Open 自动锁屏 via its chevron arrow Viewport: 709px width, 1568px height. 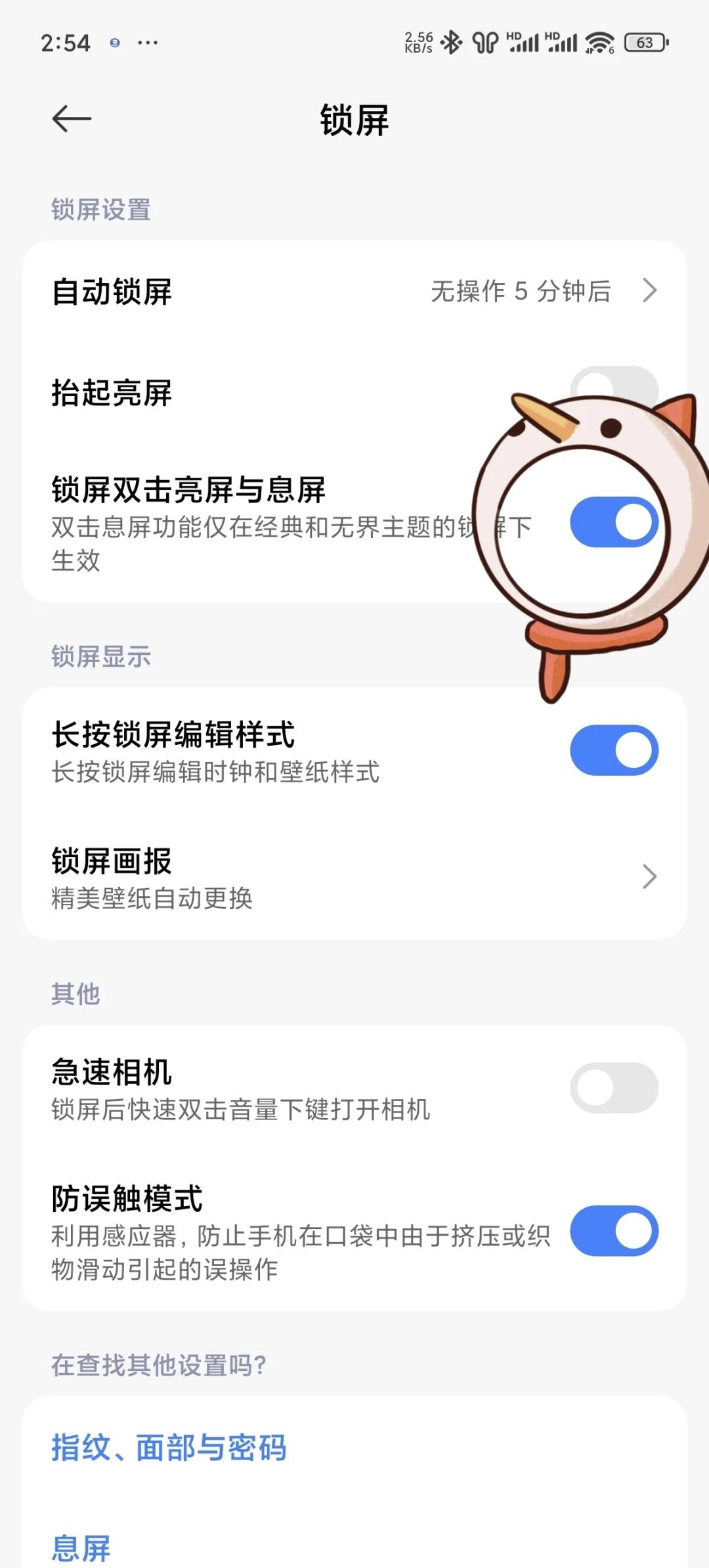pyautogui.click(x=650, y=290)
